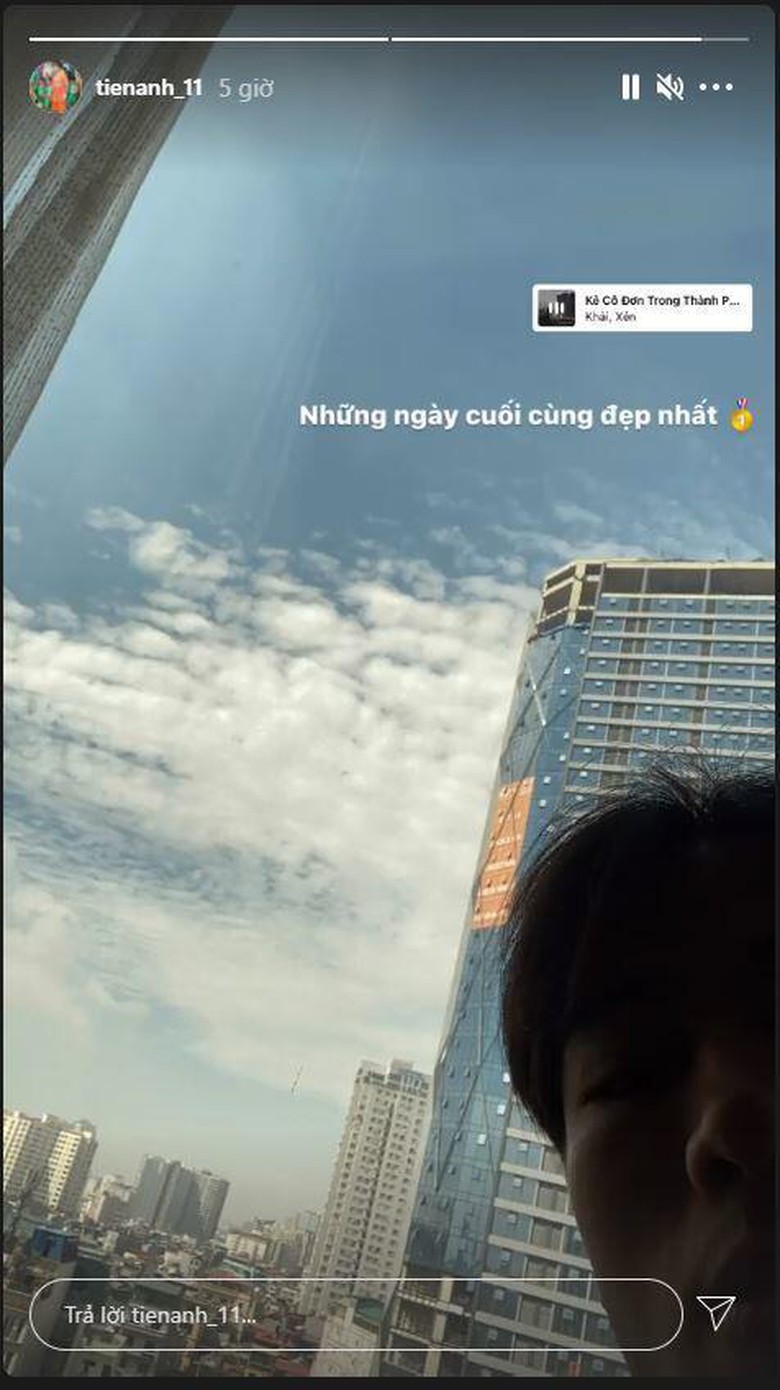Image resolution: width=780 pixels, height=1390 pixels.
Task: Pause the story playback
Action: pos(630,88)
